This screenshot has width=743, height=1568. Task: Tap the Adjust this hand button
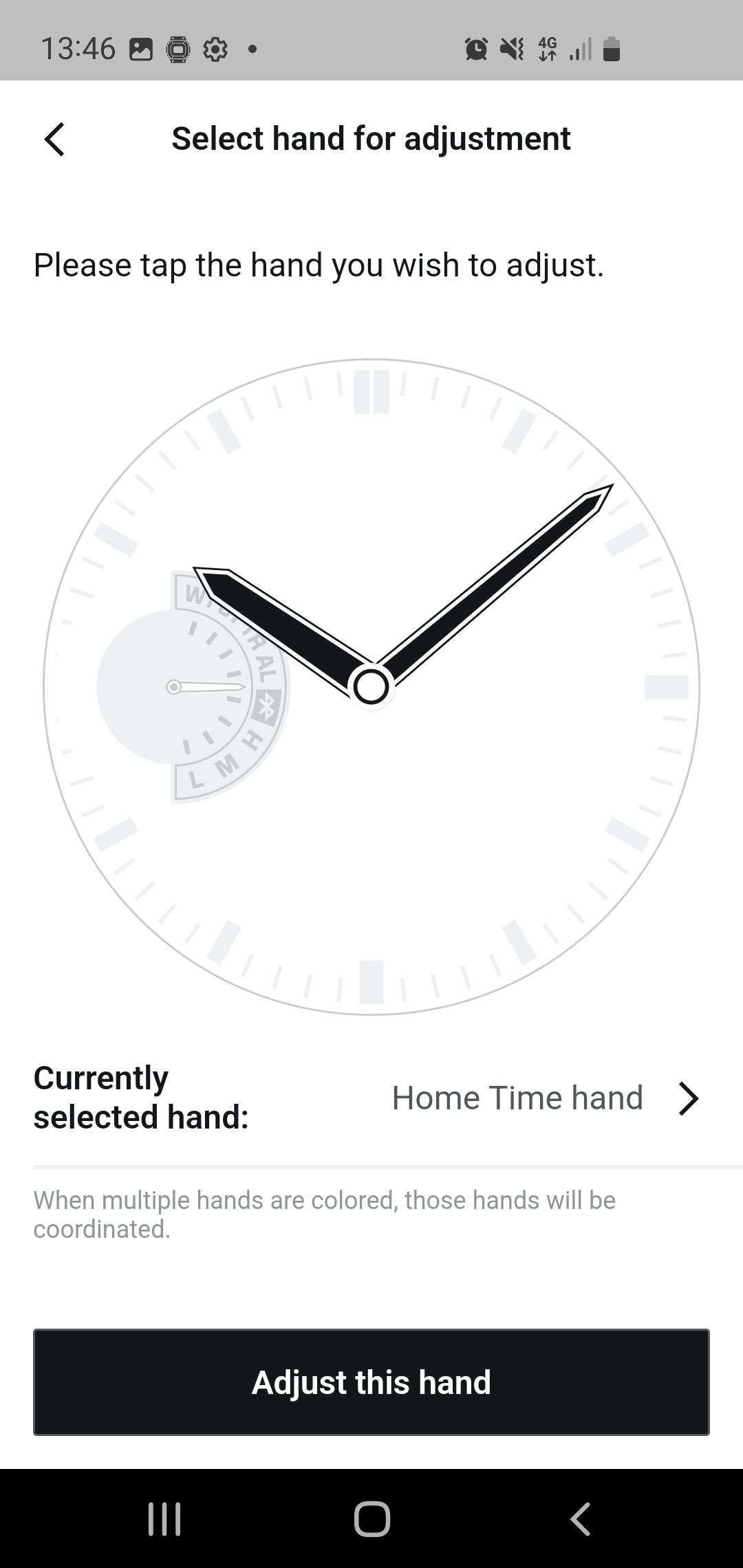(371, 1382)
